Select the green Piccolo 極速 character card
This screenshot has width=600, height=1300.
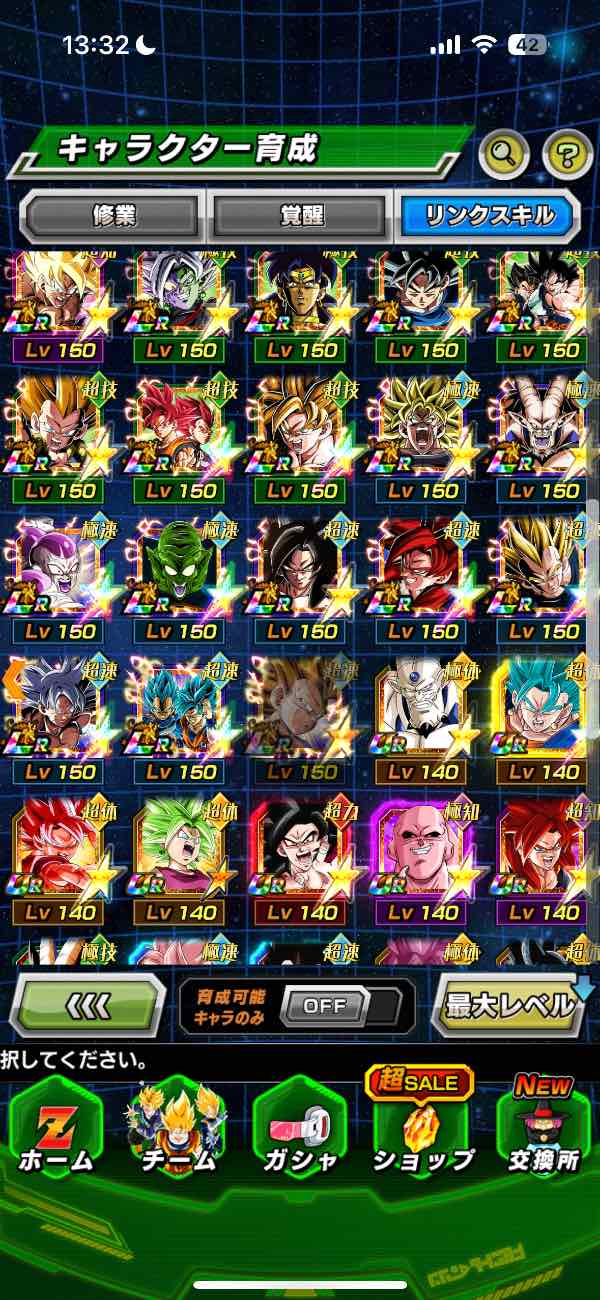click(x=181, y=570)
